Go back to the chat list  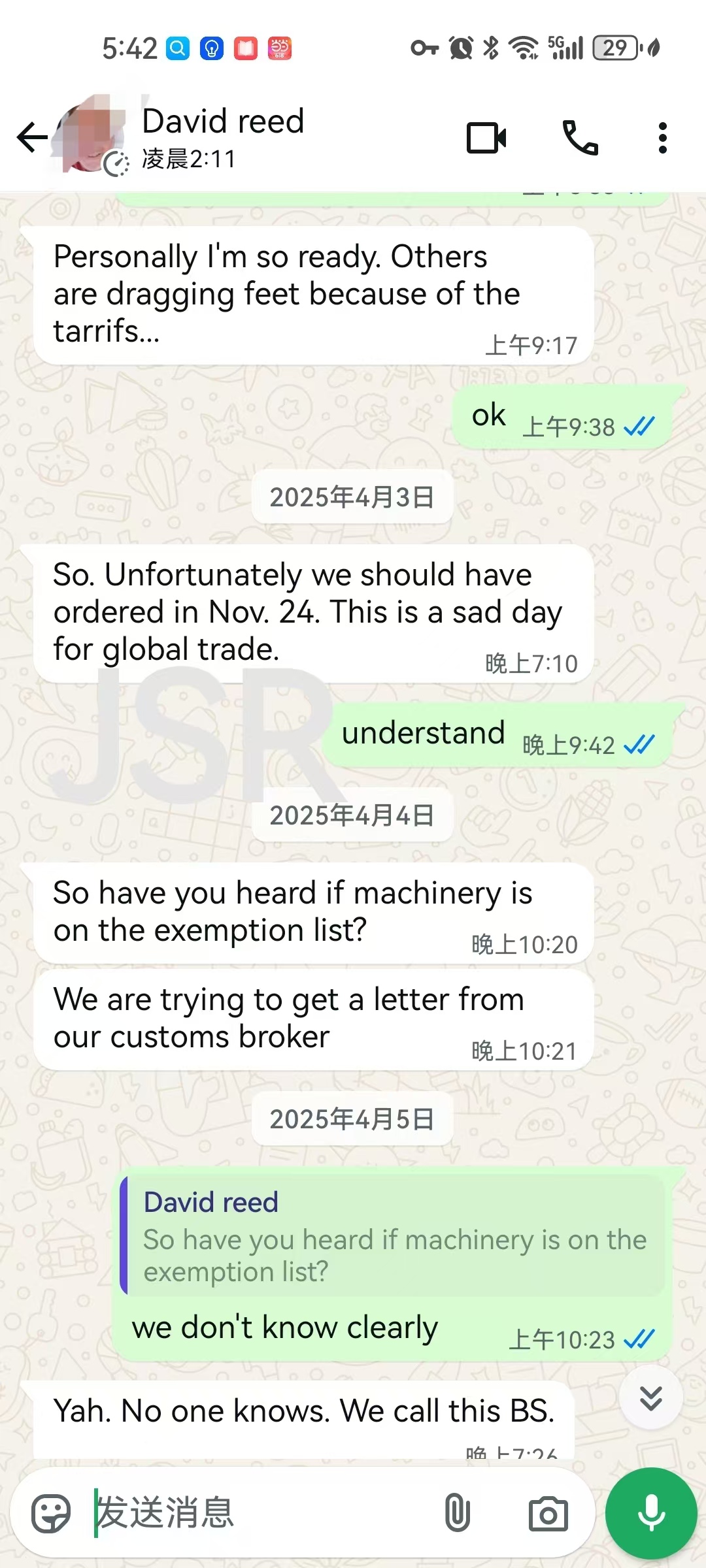[31, 138]
